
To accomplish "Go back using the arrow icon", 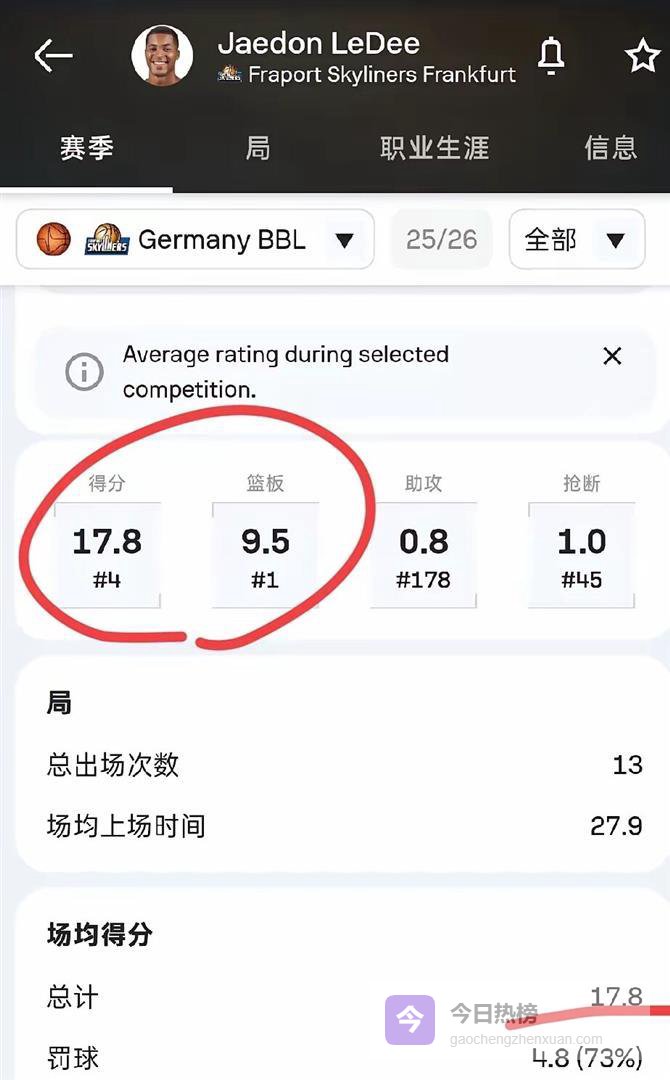I will (x=53, y=56).
